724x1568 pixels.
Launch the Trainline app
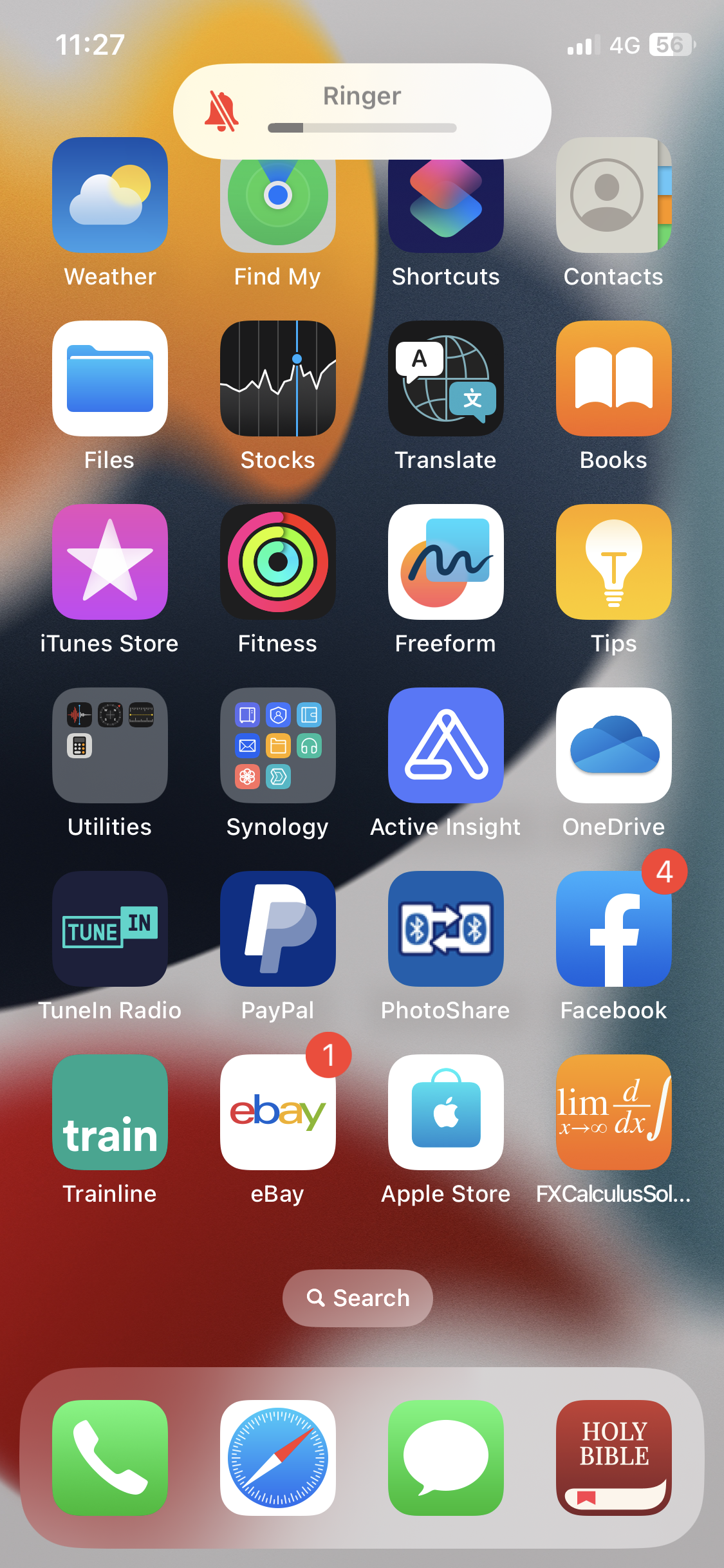click(x=110, y=1112)
